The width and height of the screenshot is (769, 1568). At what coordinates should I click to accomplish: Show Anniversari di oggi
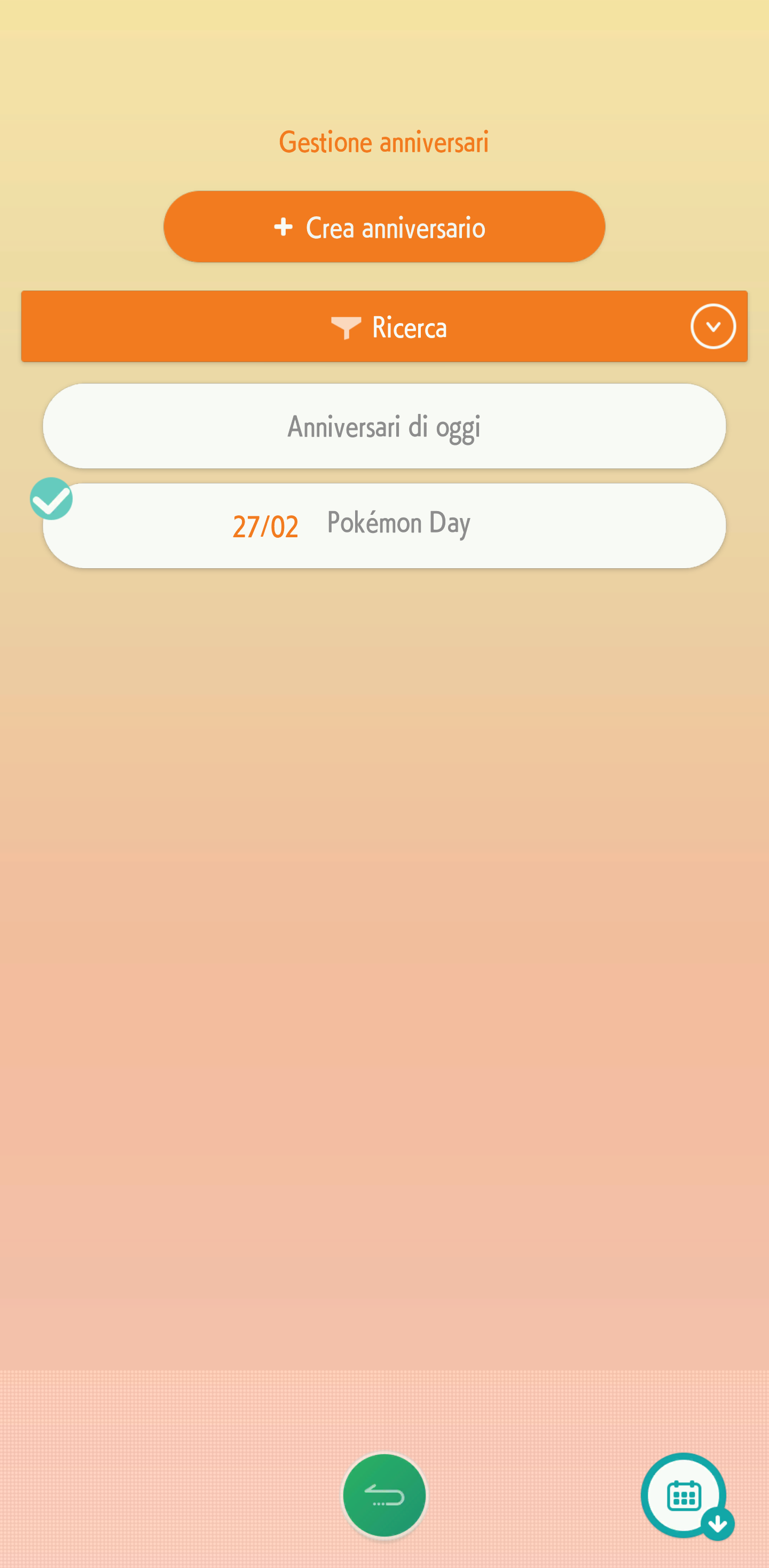(384, 426)
